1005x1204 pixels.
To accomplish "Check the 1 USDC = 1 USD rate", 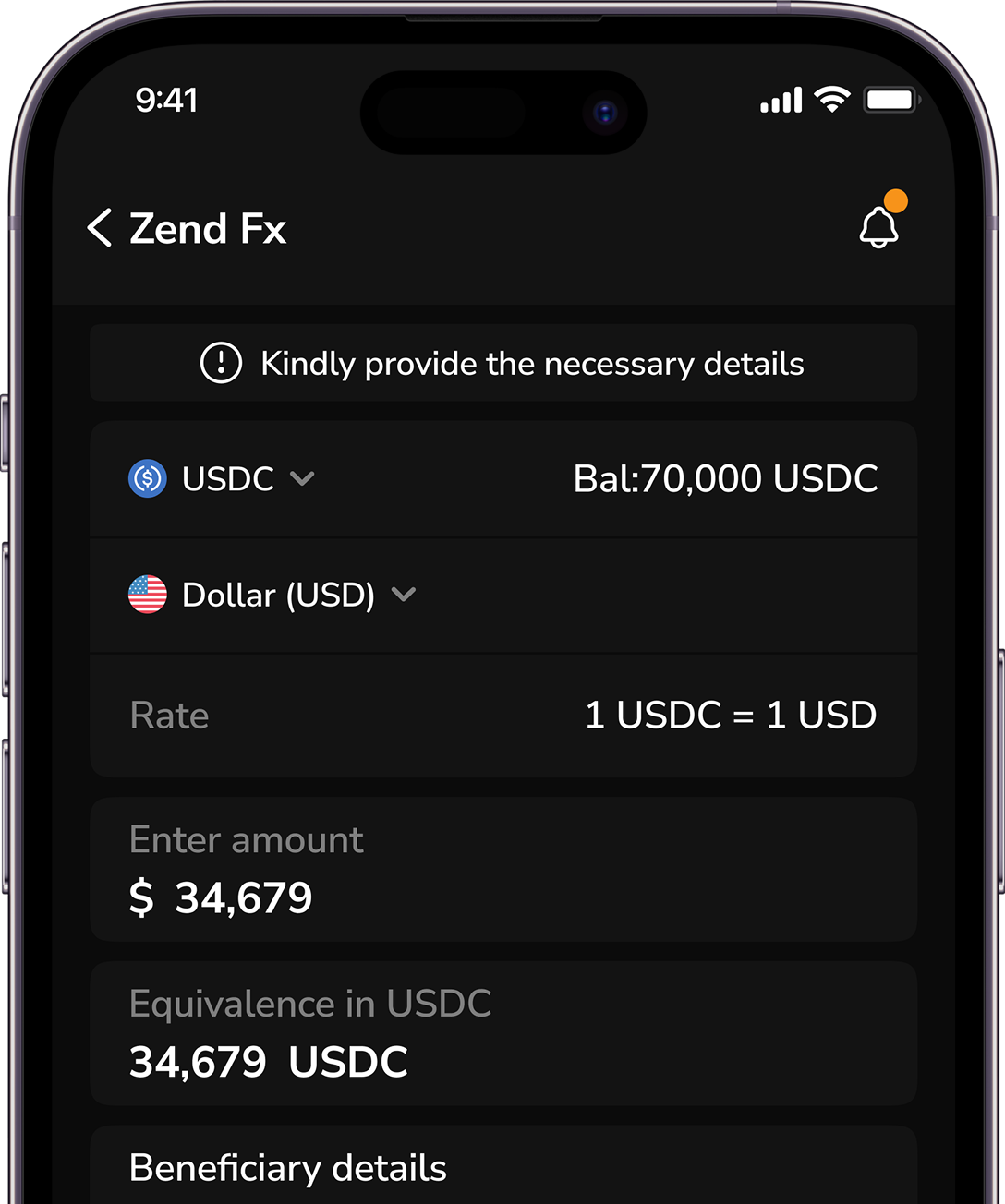I will coord(731,715).
